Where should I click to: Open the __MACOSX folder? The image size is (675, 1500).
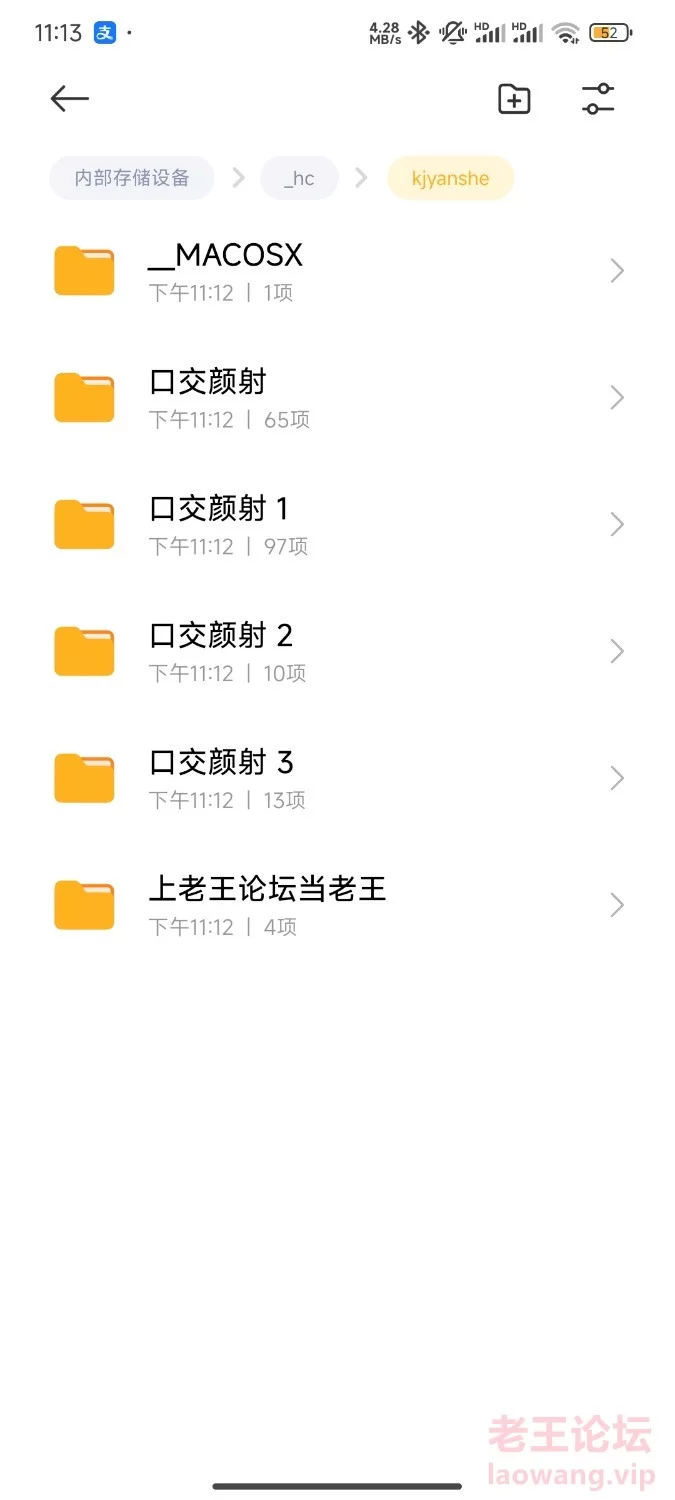[337, 271]
